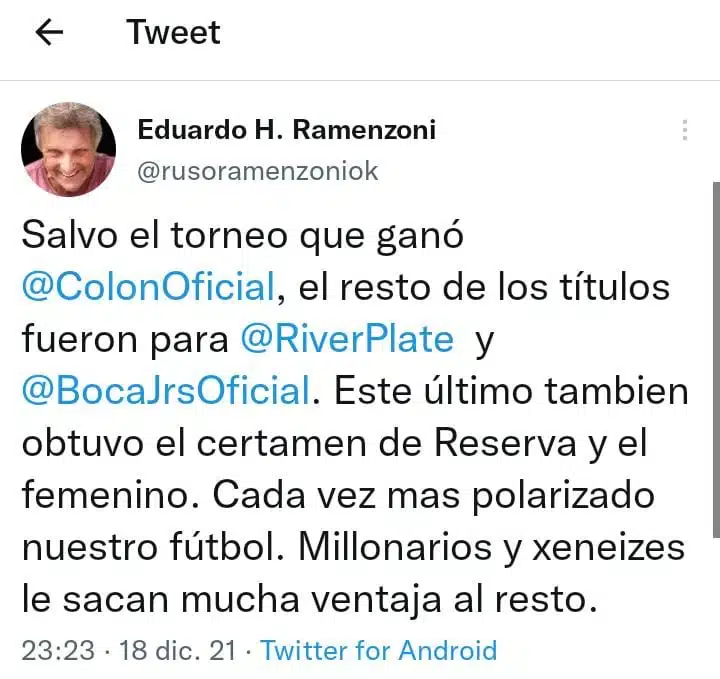Tap the Twitter for Android link
720x679 pixels.
pos(378,651)
